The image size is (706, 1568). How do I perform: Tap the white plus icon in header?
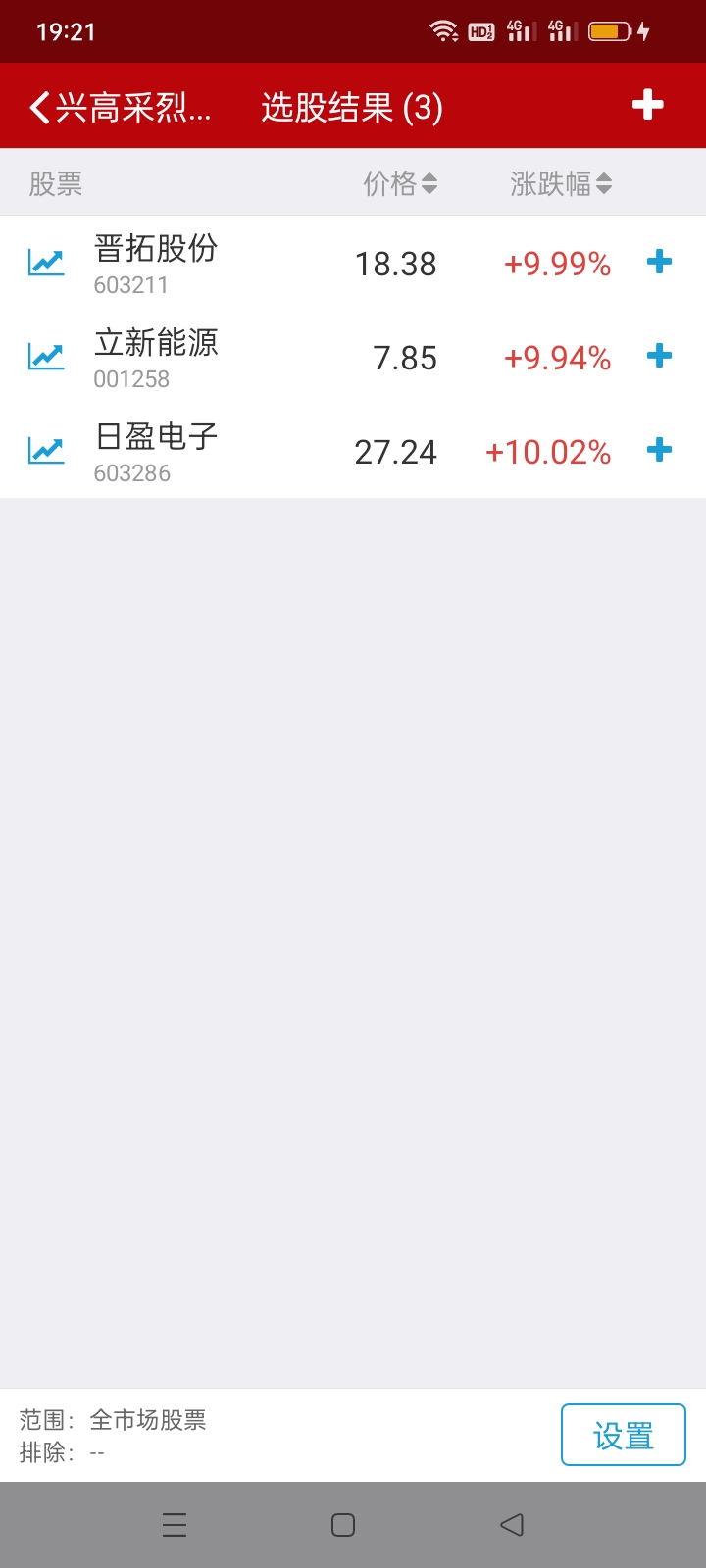pos(647,105)
